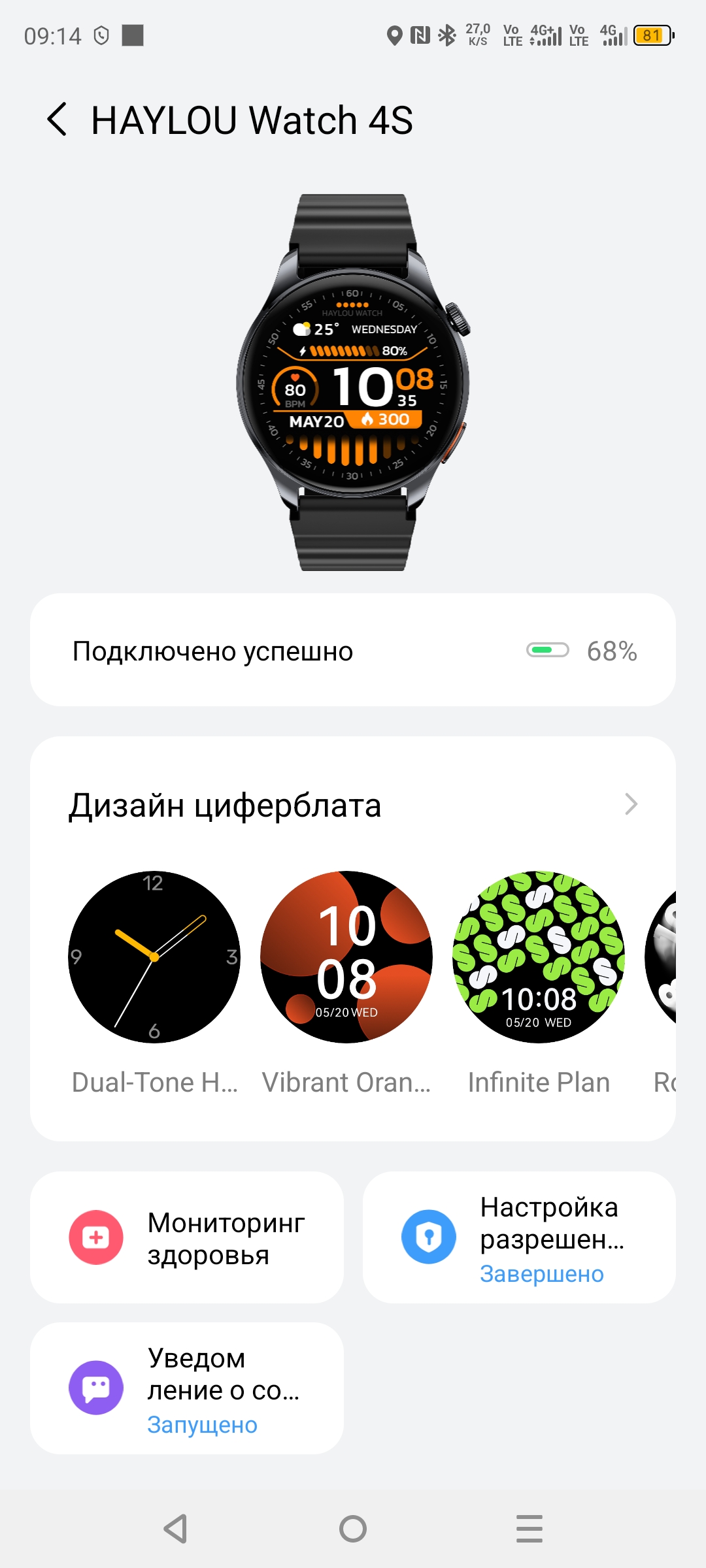Go back from HAYLOU Watch 4S page
This screenshot has width=706, height=1568.
pos(58,120)
